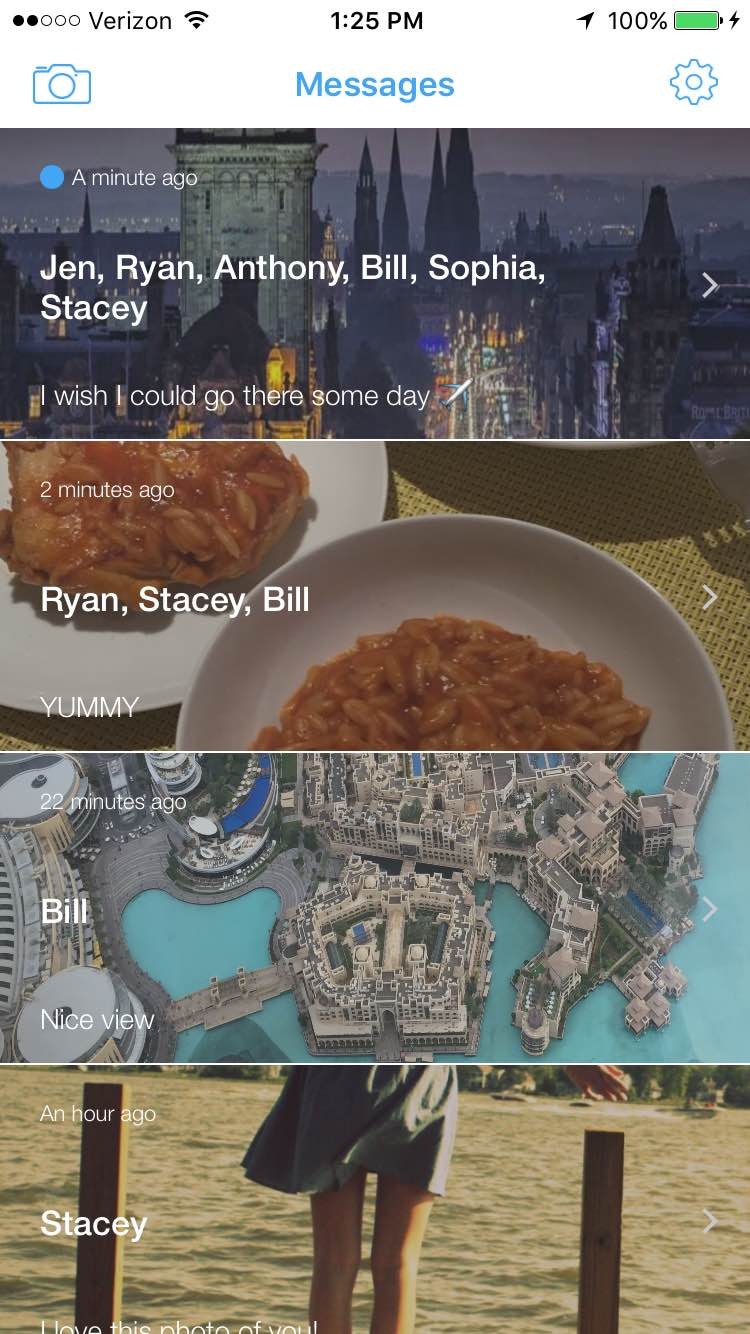
Task: Expand Stacey's conversation chevron
Action: pos(710,1222)
